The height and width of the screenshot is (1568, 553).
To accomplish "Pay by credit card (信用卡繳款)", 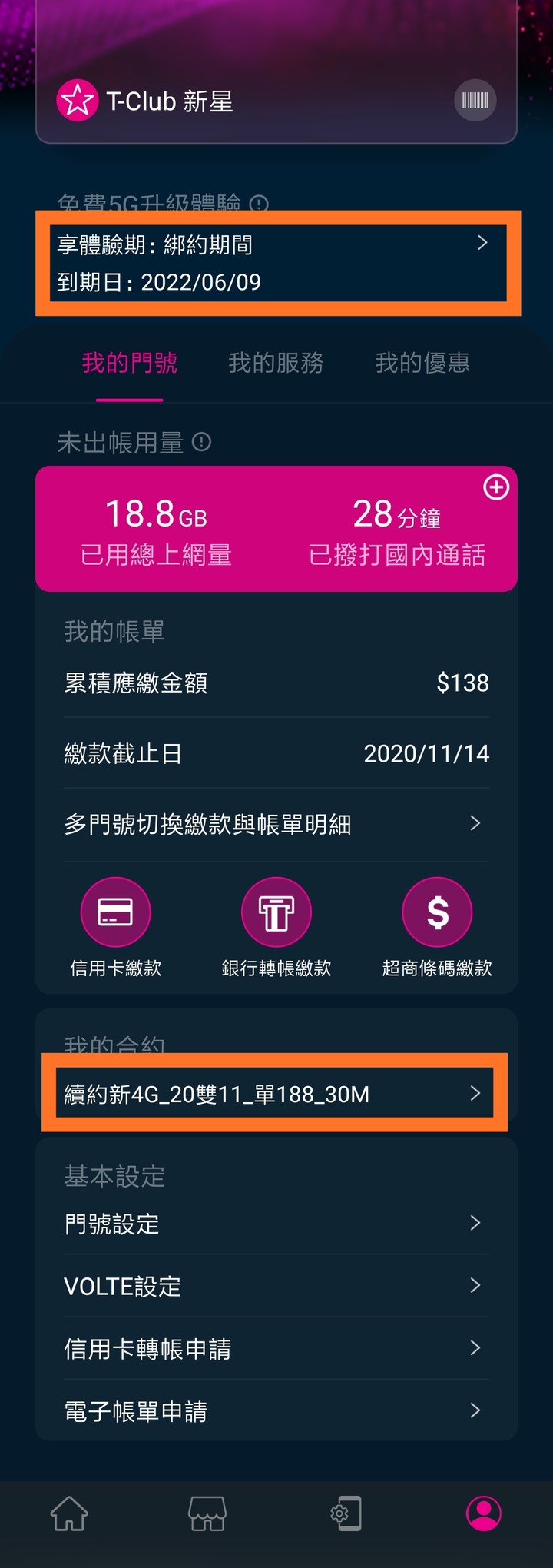I will pos(116,912).
